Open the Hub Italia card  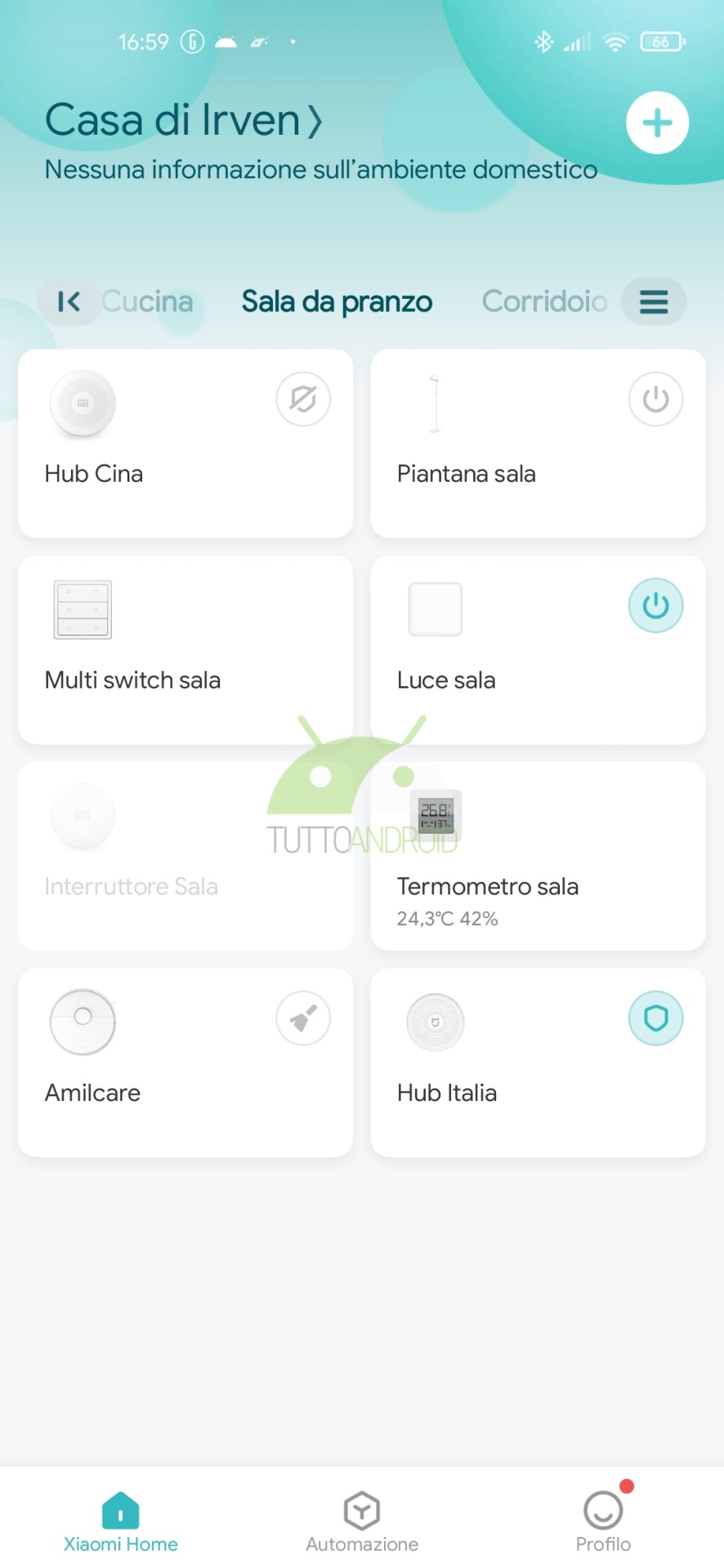tap(538, 1062)
